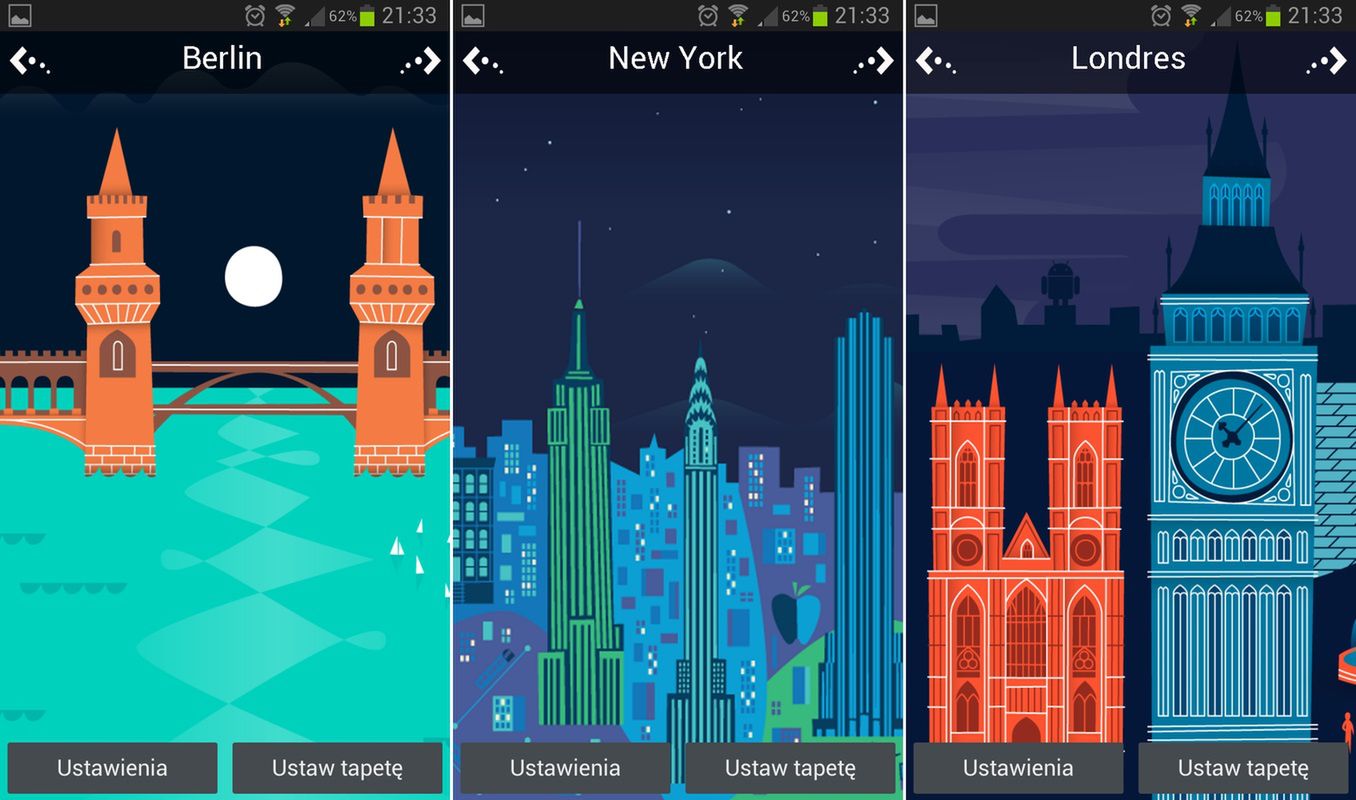Go to next city from Berlin screen
The image size is (1356, 800).
421,61
